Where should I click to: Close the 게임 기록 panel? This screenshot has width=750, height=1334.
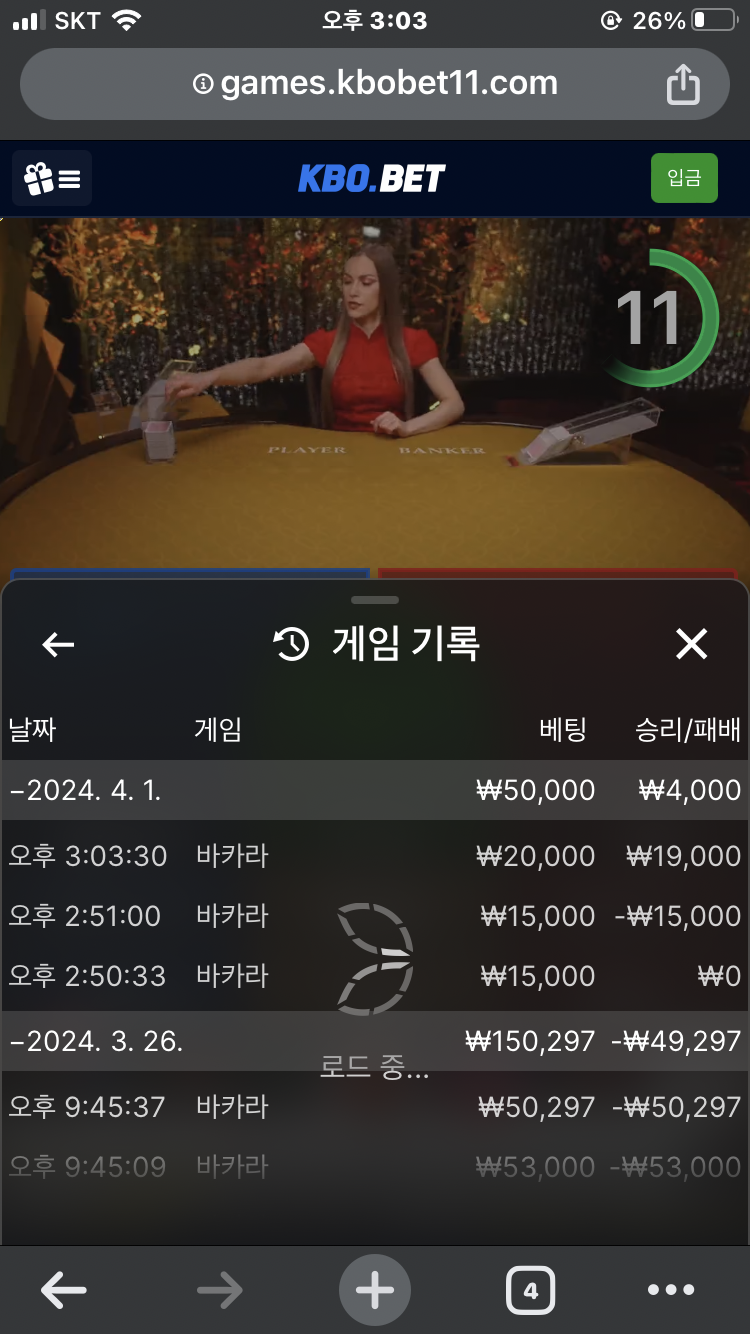(x=691, y=645)
